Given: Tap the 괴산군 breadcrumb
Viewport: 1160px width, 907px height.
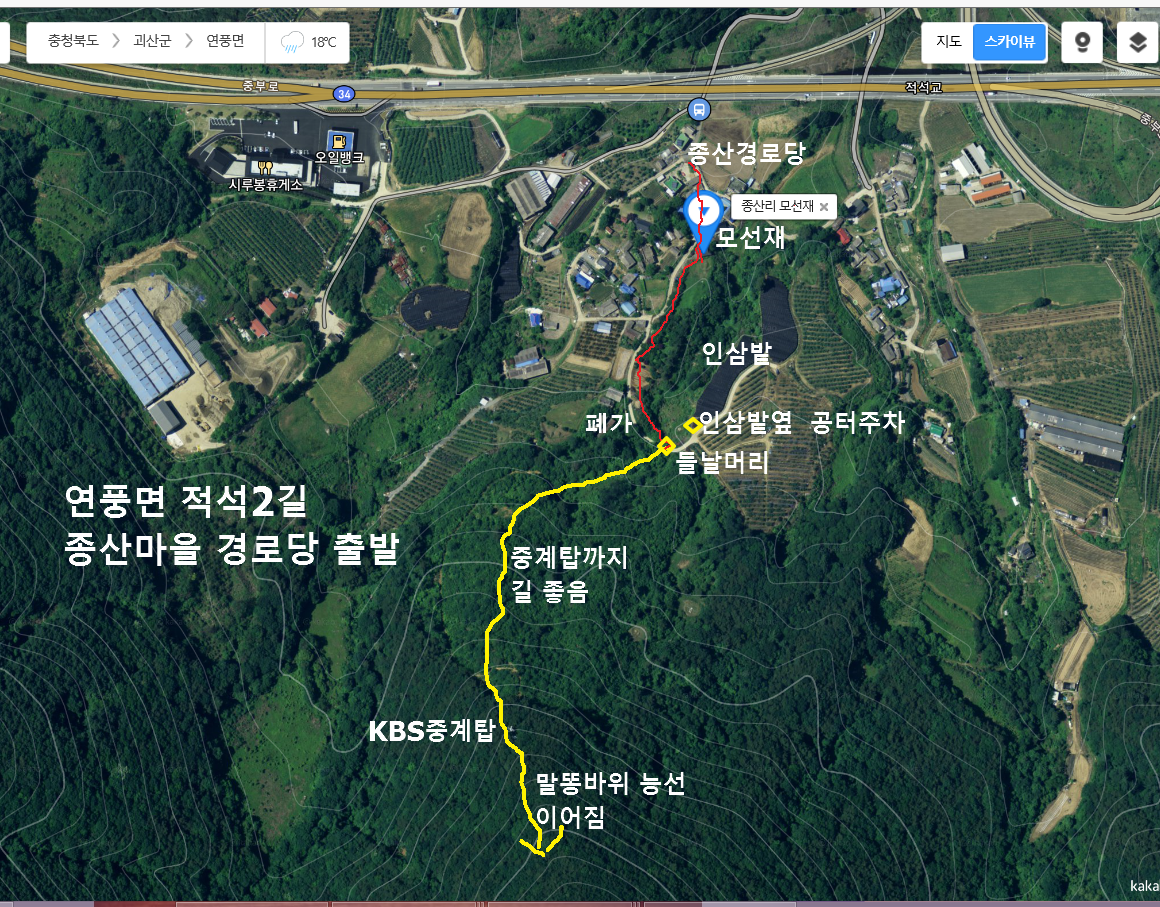Looking at the screenshot, I should point(152,42).
